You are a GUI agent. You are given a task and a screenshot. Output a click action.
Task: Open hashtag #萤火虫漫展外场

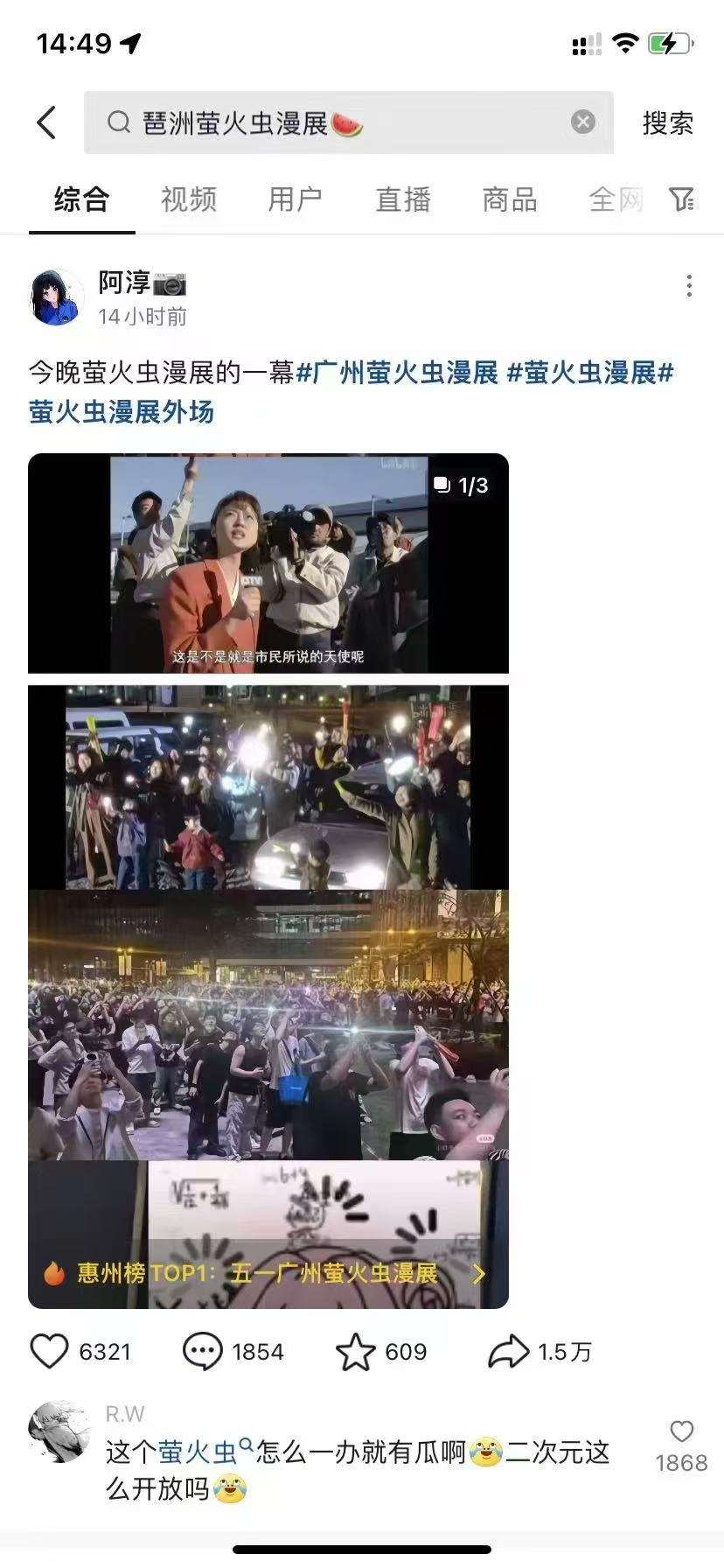coord(122,411)
